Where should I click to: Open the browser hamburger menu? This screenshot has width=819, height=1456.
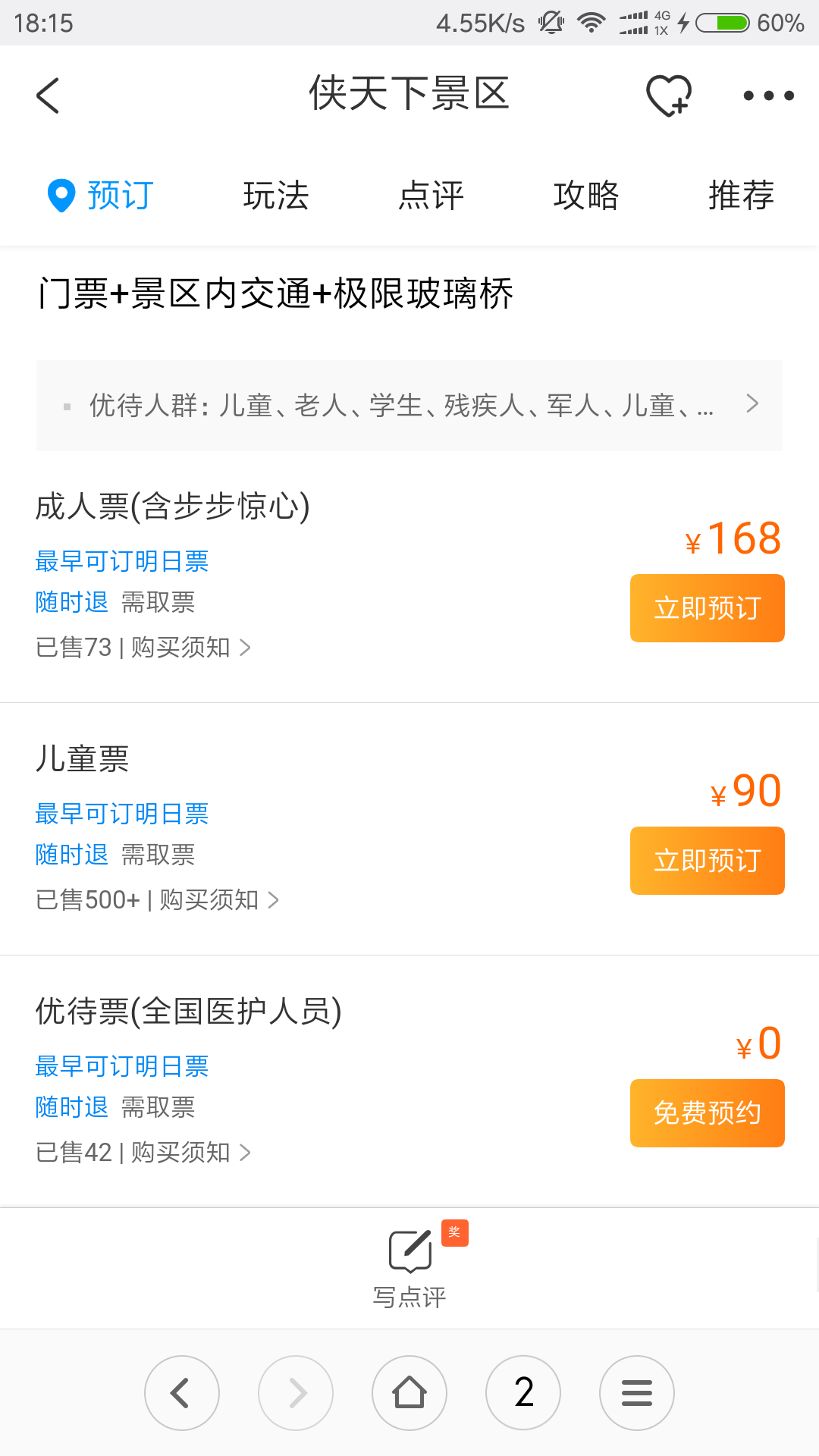pos(637,1393)
